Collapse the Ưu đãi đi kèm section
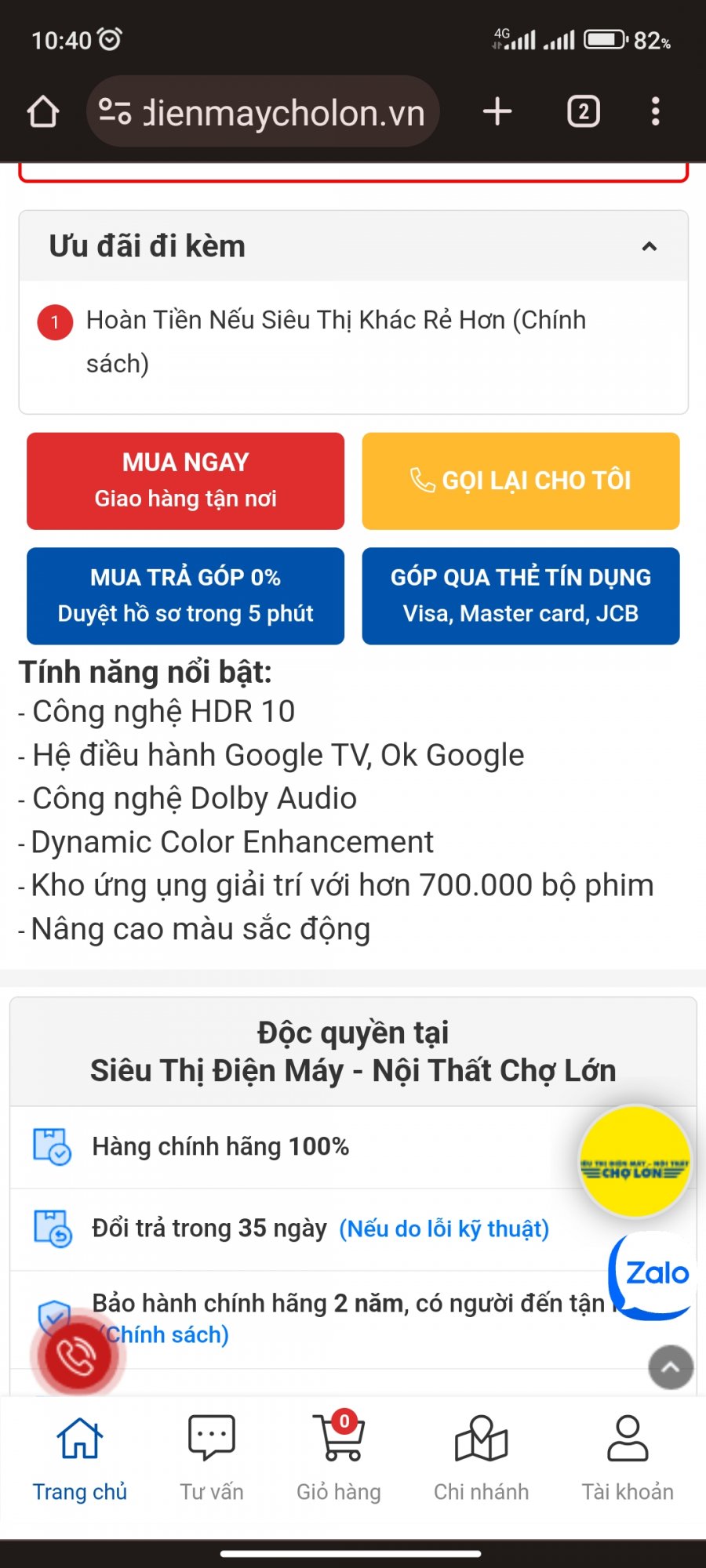706x1568 pixels. pyautogui.click(x=649, y=247)
